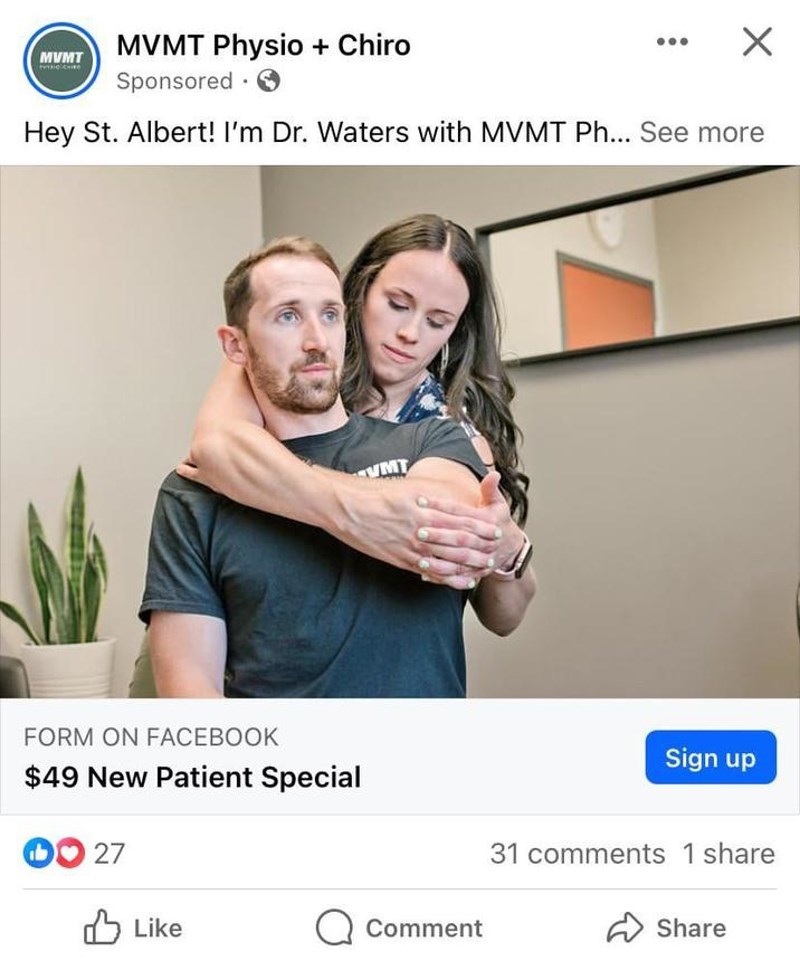Like this post
The height and width of the screenshot is (961, 800).
tap(133, 928)
